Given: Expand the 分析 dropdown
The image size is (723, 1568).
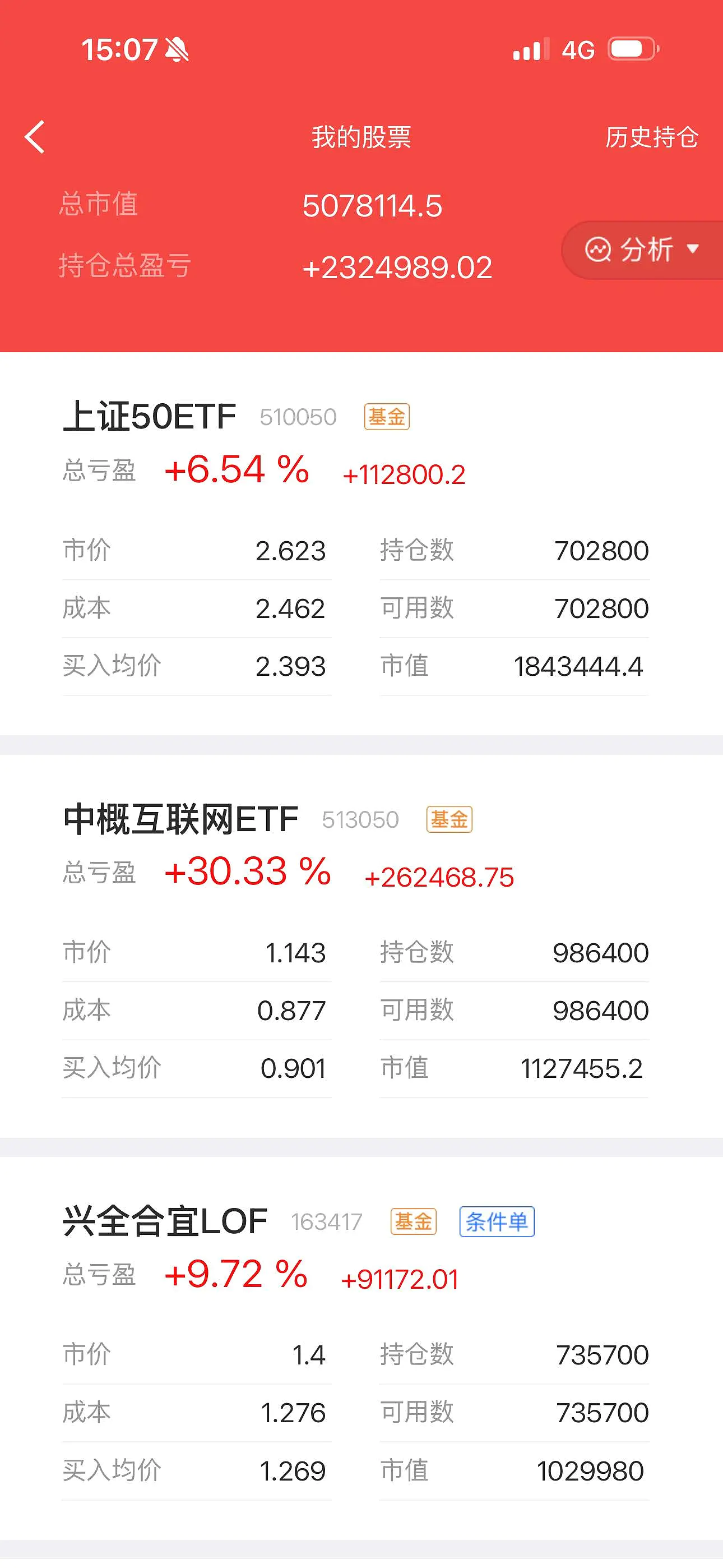Looking at the screenshot, I should [x=642, y=250].
